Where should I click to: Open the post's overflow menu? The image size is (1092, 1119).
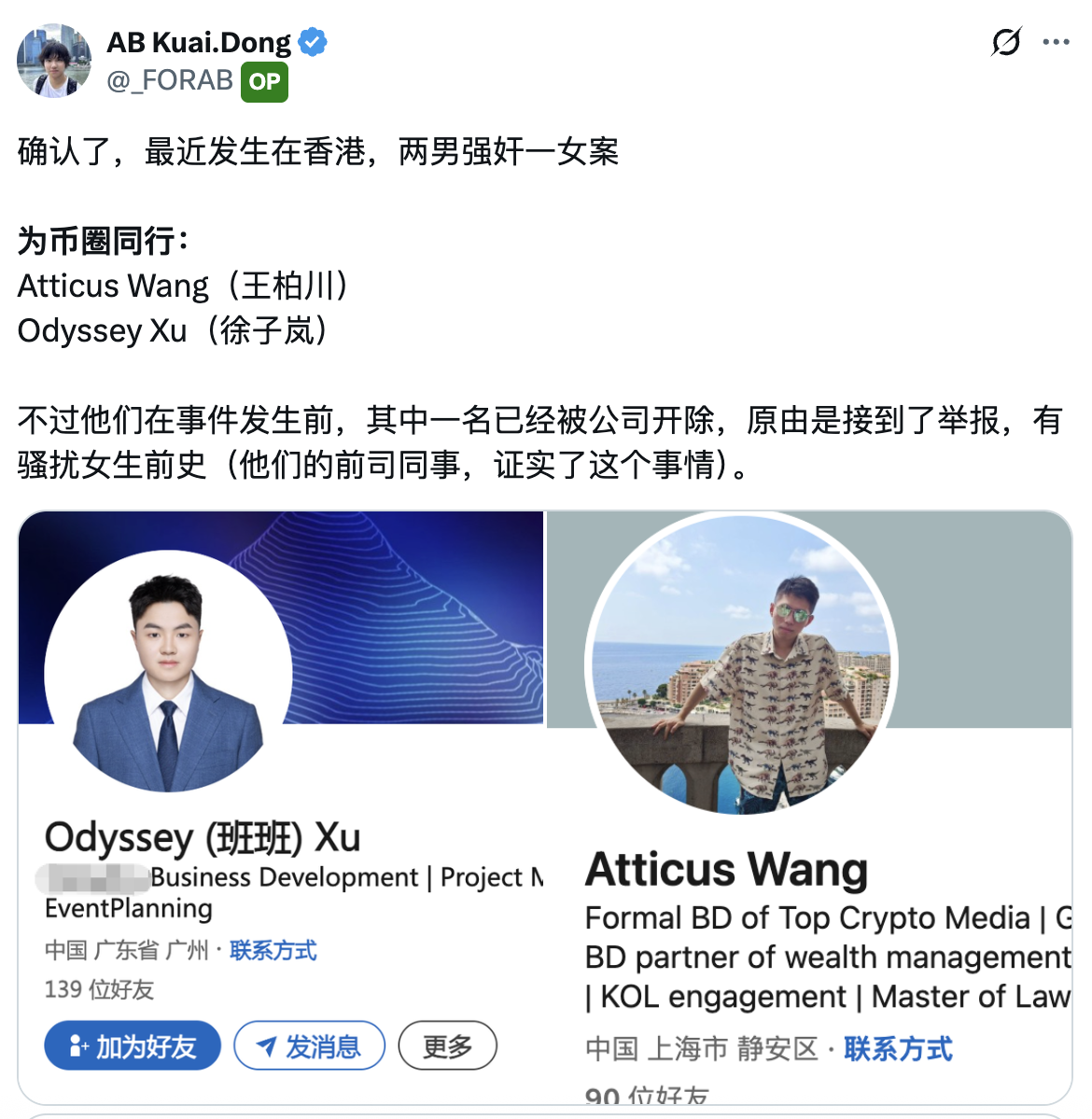coord(1056,42)
